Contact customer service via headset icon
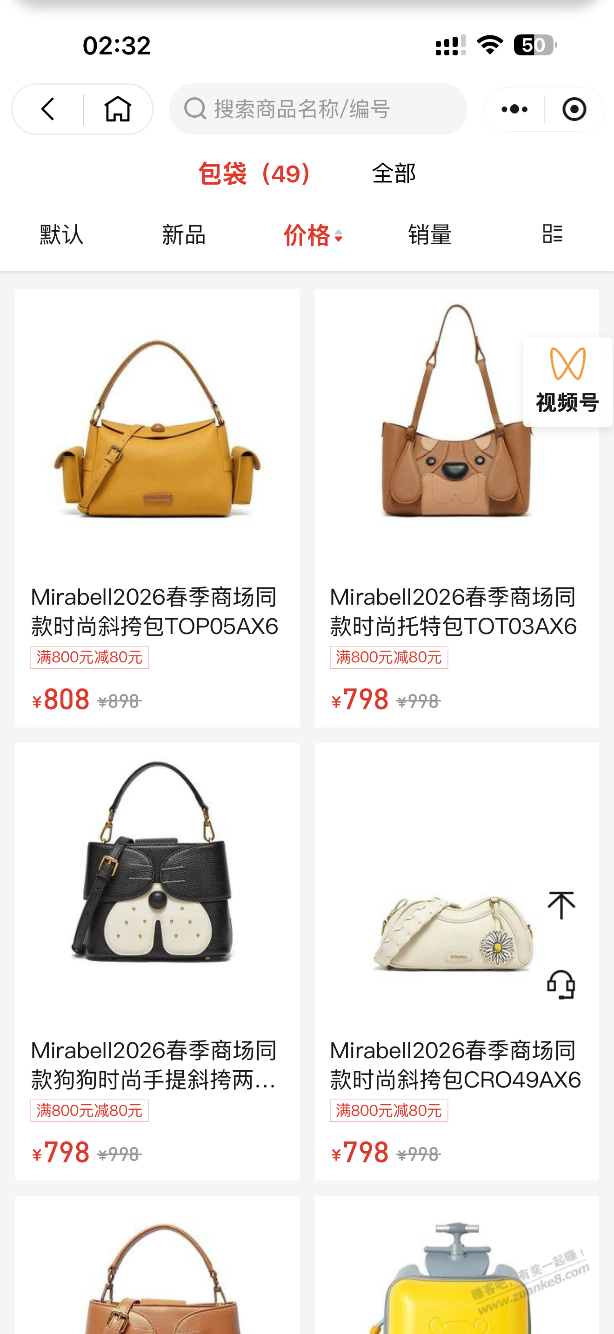The image size is (614, 1334). point(561,984)
